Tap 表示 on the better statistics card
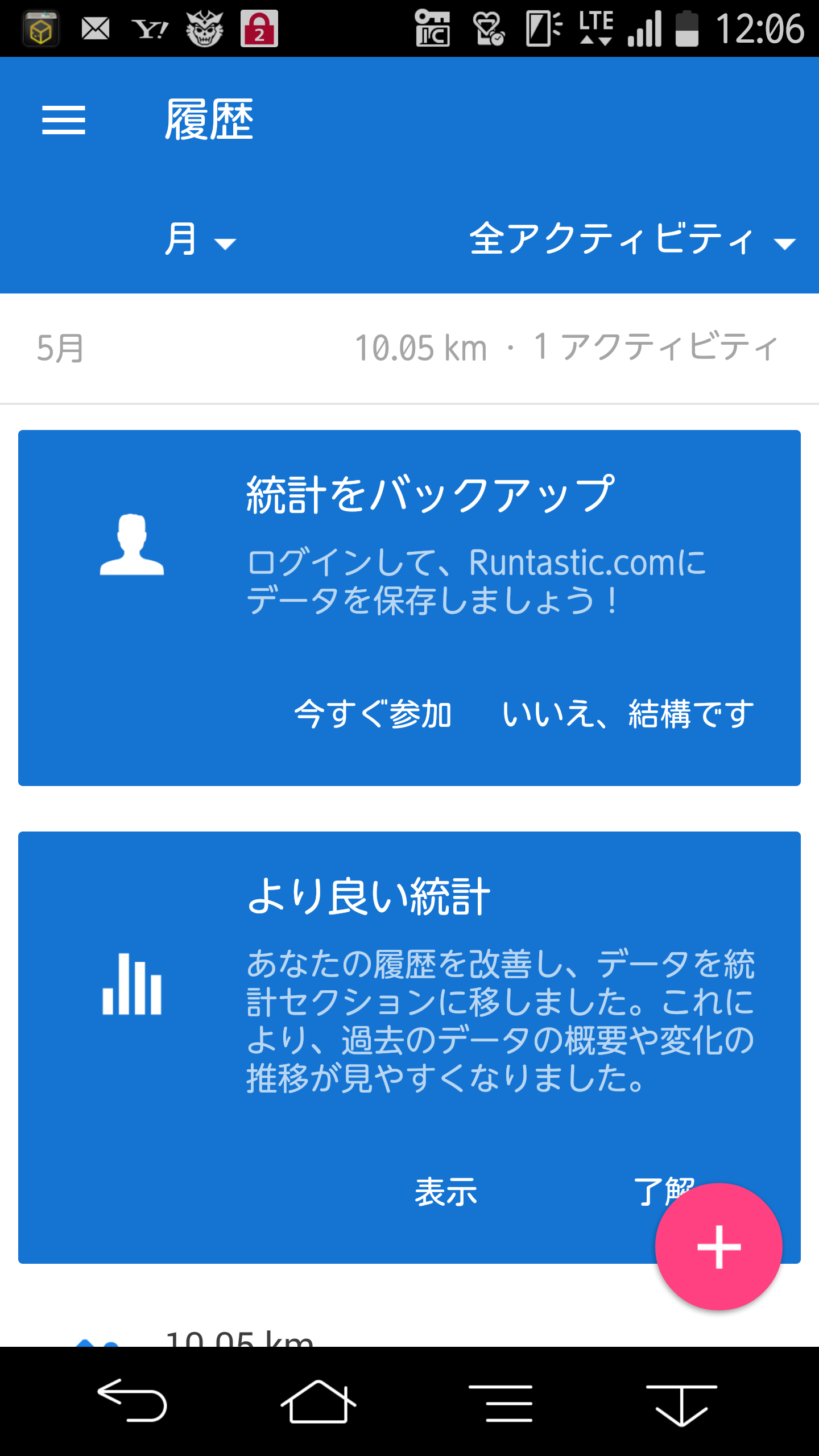The image size is (819, 1456). coord(446,1192)
